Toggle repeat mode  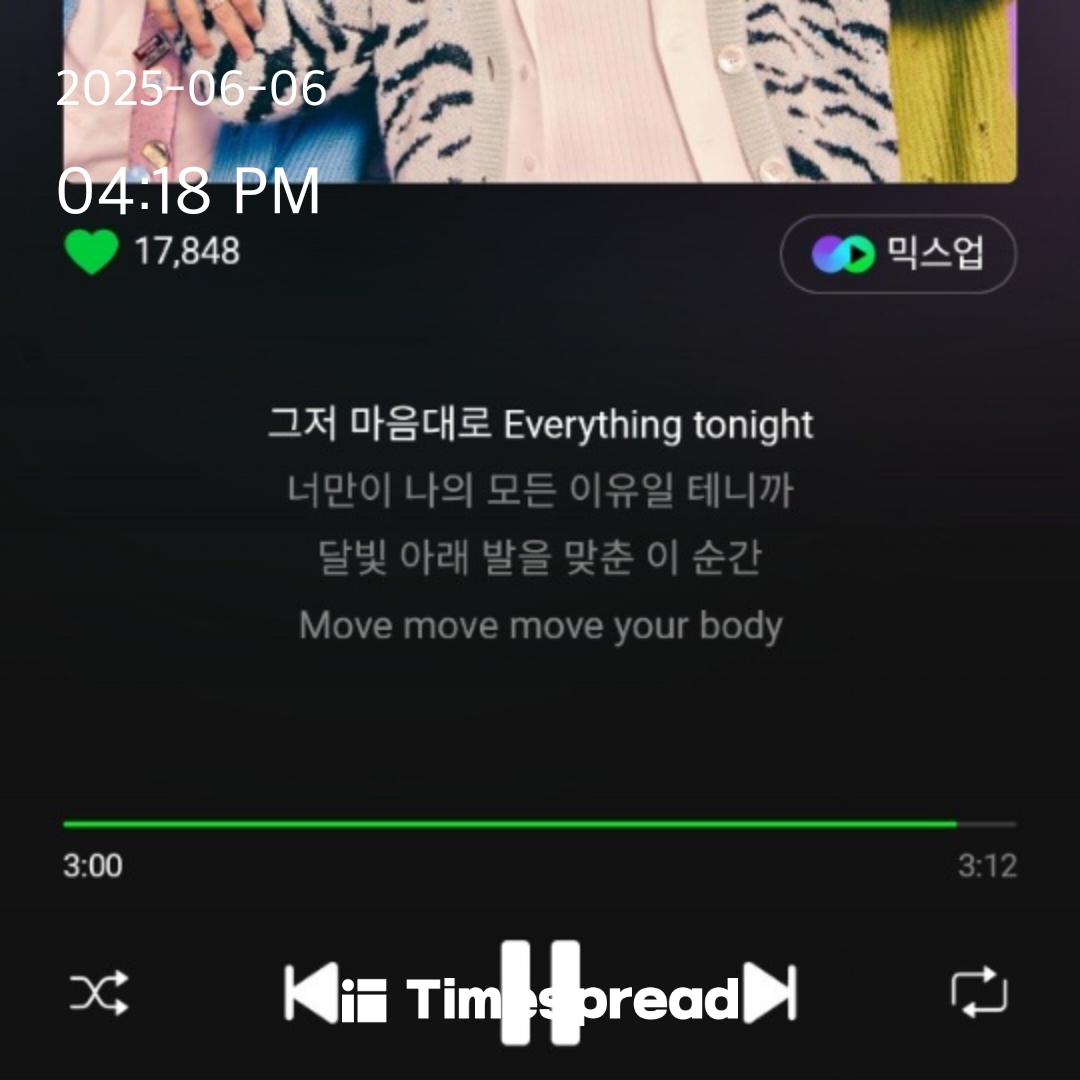click(x=978, y=992)
